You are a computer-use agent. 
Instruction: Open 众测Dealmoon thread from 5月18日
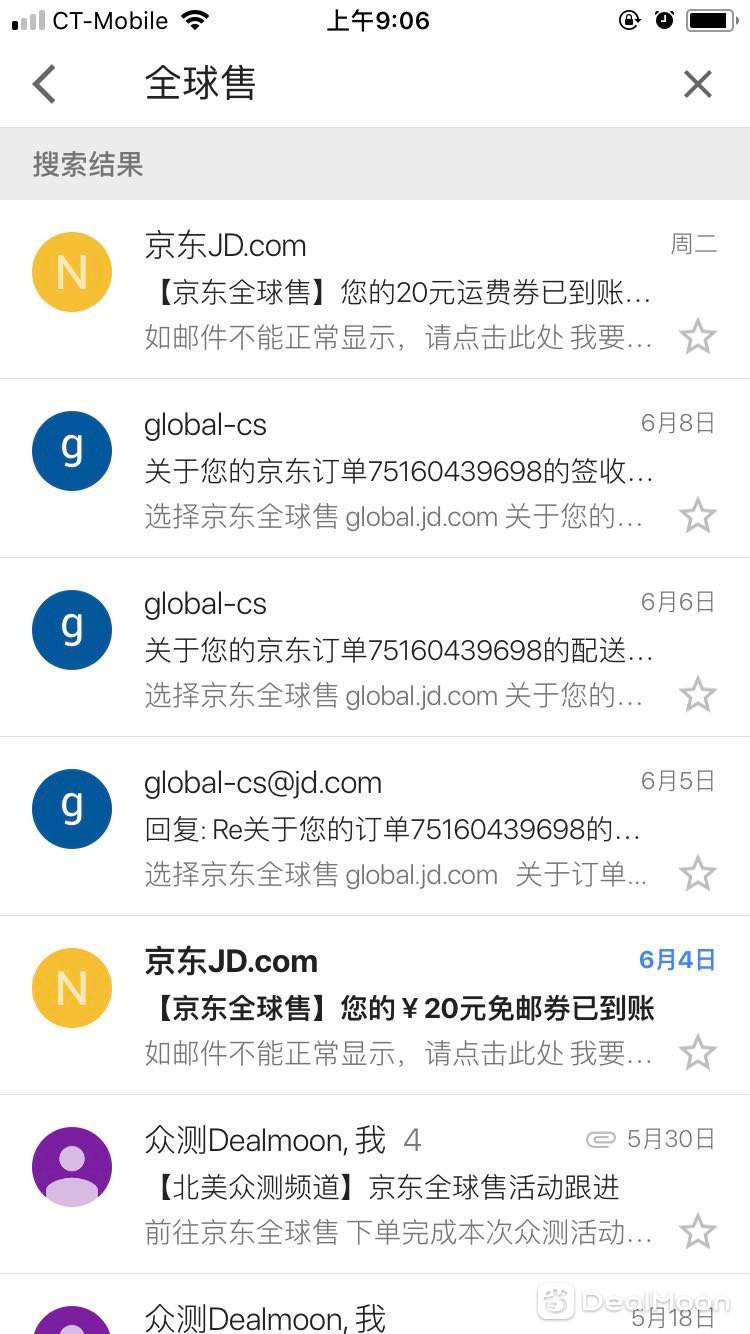click(375, 1305)
